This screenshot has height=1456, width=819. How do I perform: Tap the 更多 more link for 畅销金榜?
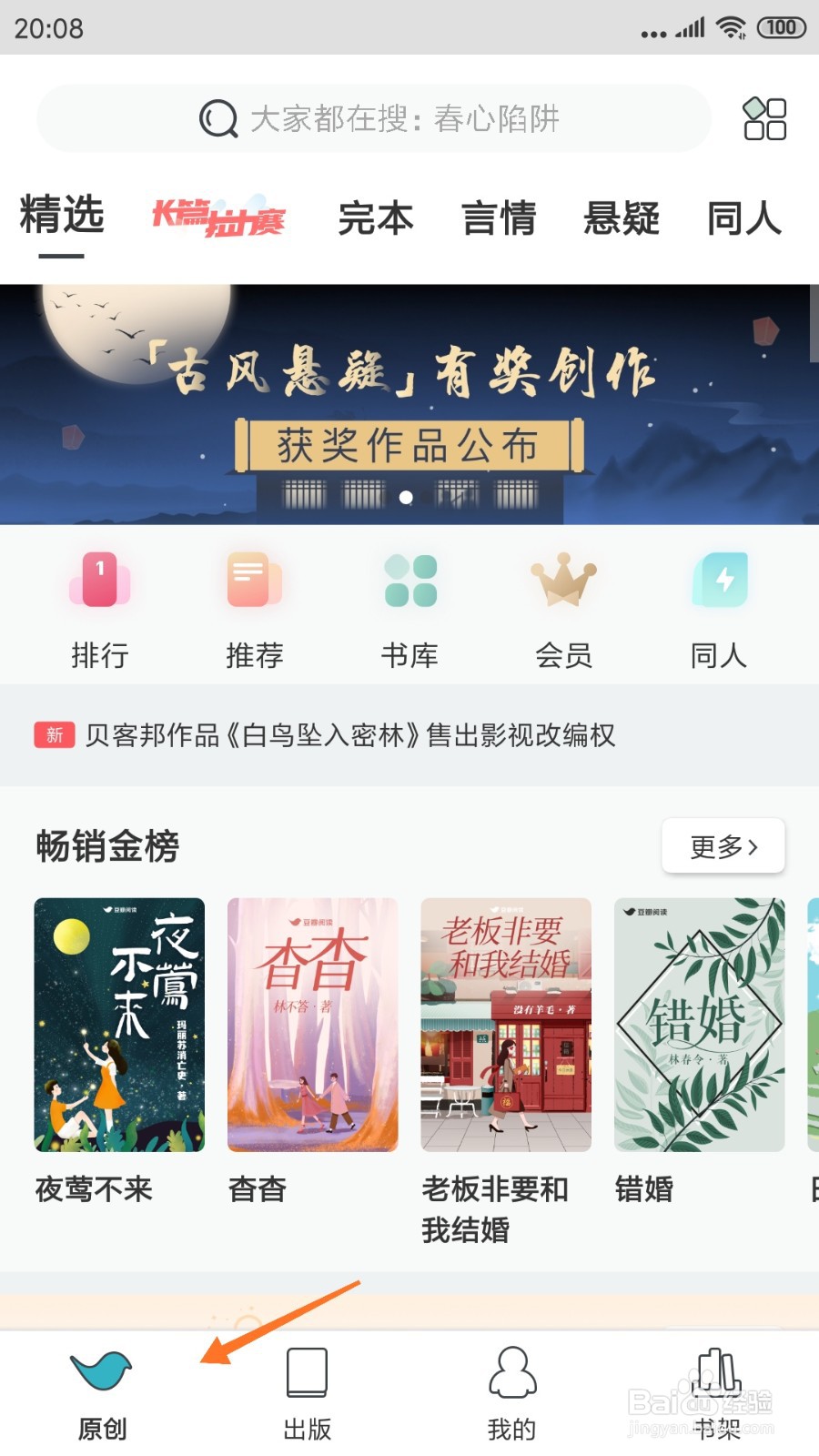coord(722,846)
